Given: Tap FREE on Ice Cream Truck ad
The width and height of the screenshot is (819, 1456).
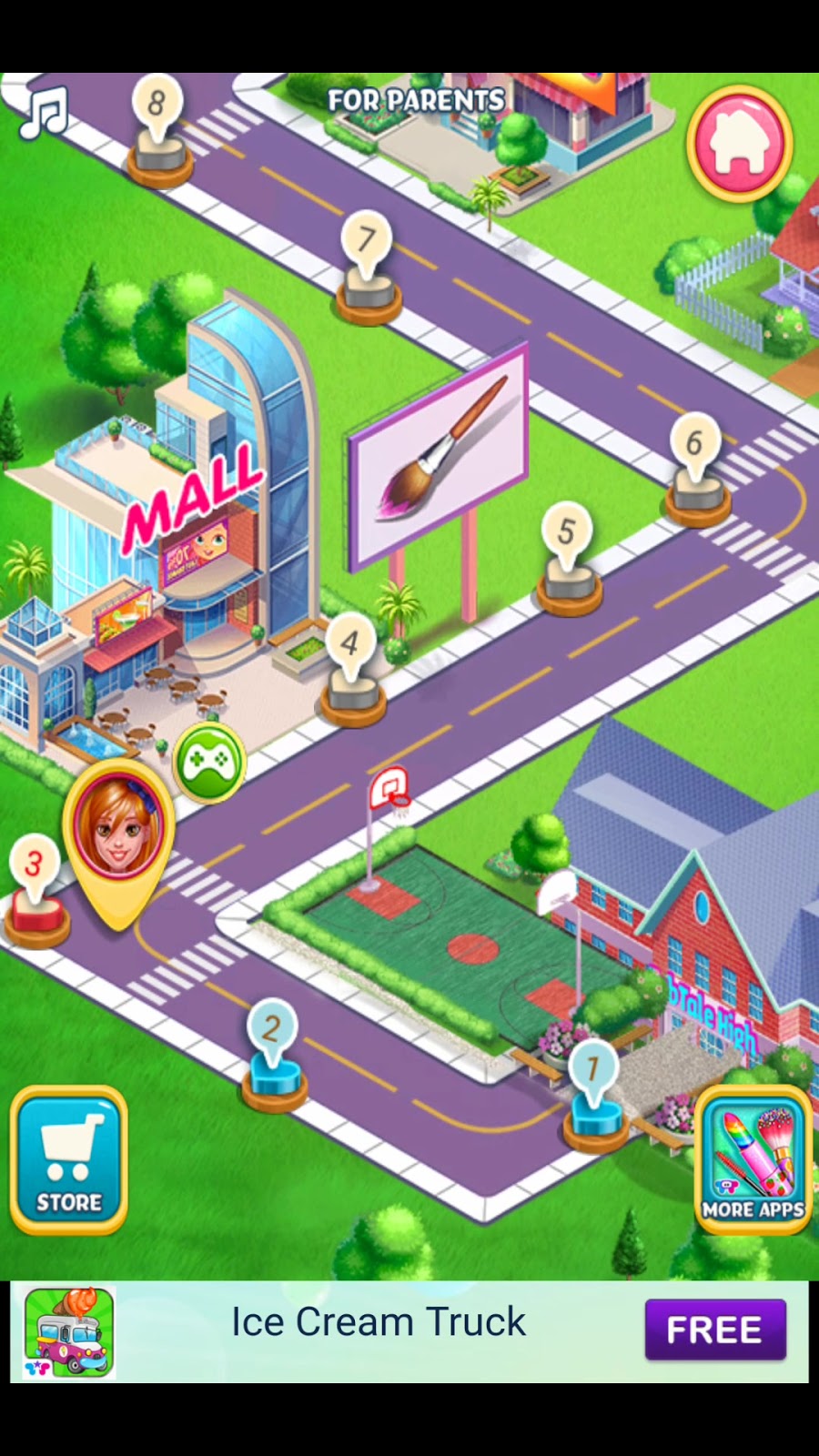Looking at the screenshot, I should [714, 1330].
